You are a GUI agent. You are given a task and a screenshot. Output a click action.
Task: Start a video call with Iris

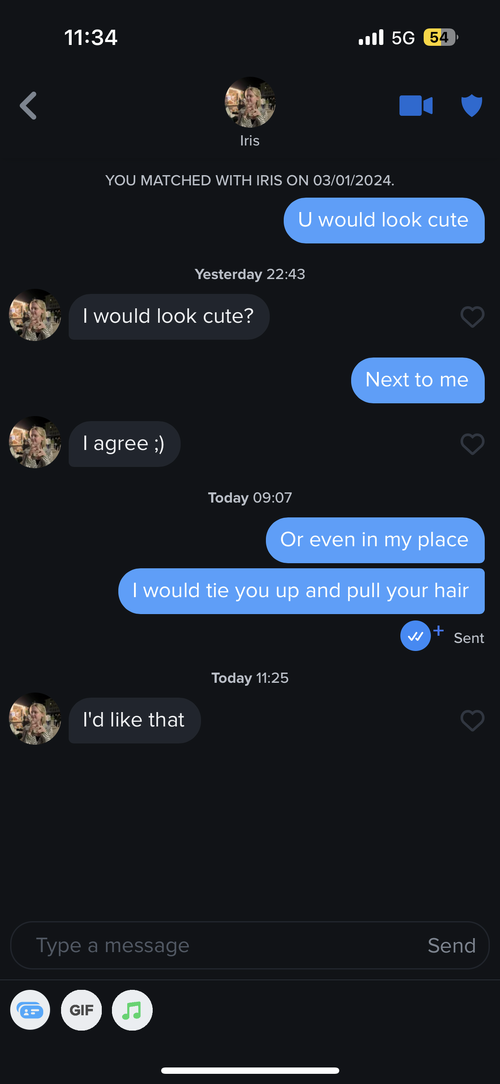pyautogui.click(x=416, y=106)
